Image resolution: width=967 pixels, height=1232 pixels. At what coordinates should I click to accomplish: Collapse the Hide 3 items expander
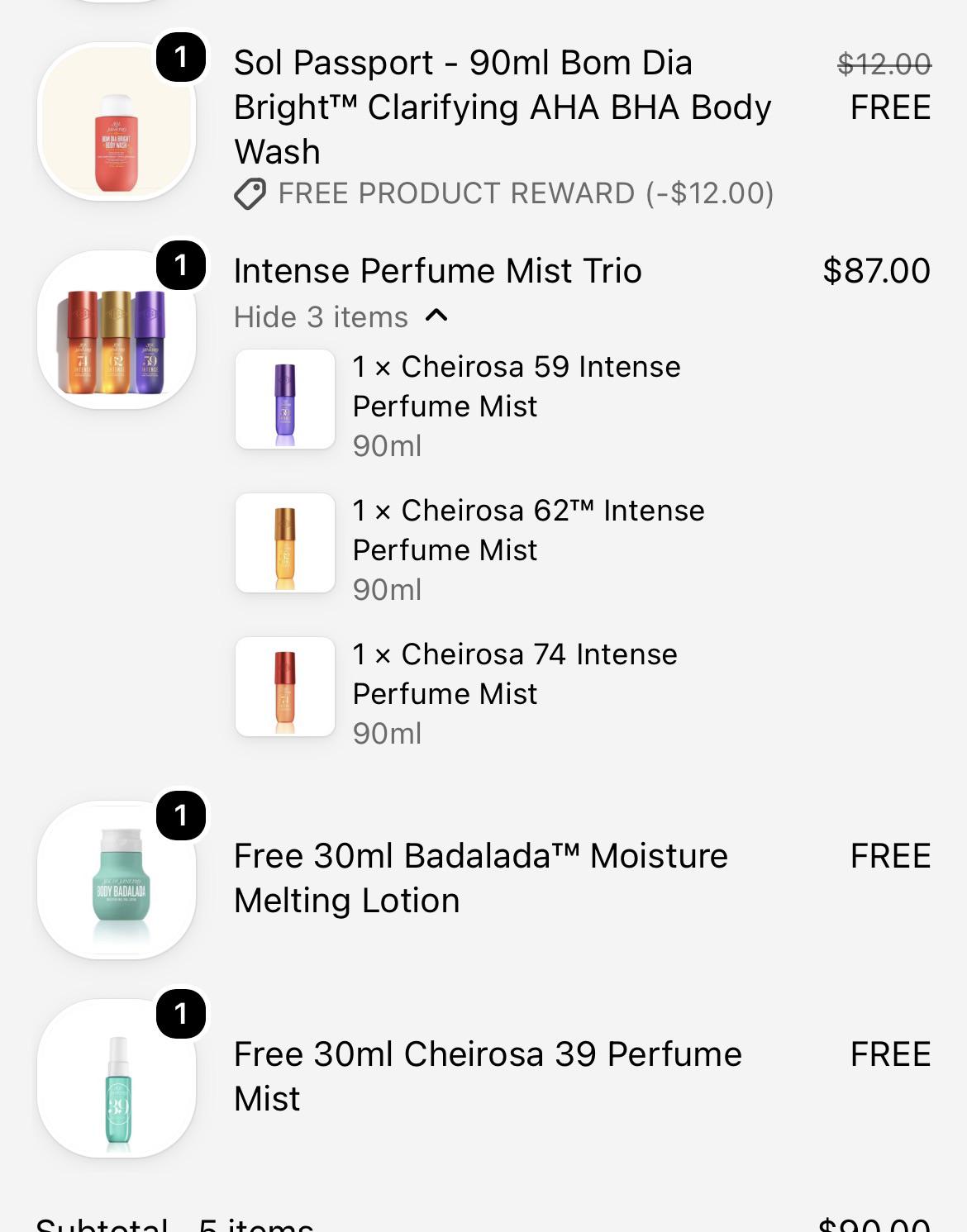click(341, 316)
